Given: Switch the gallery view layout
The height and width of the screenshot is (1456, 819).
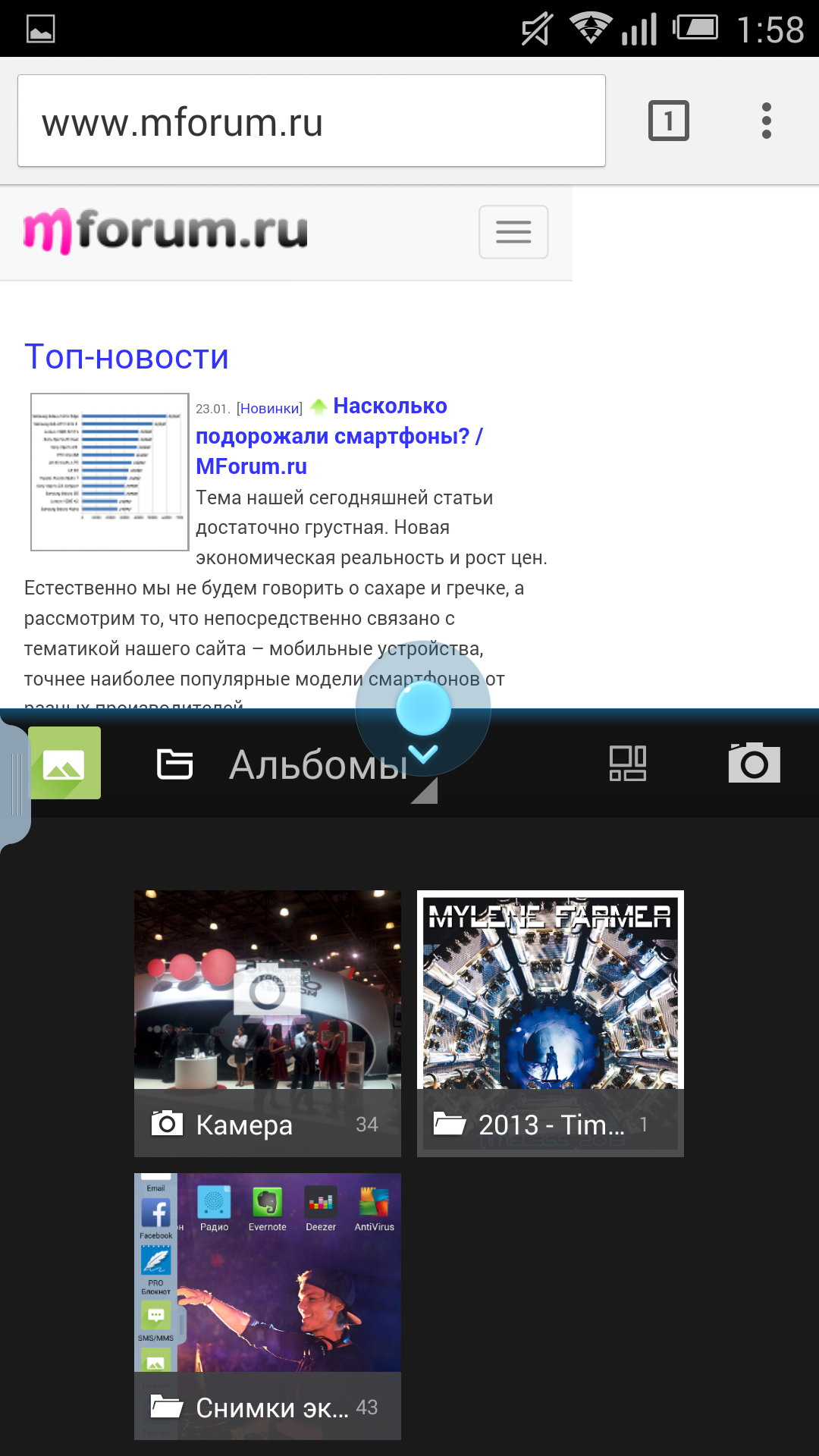Looking at the screenshot, I should click(628, 764).
